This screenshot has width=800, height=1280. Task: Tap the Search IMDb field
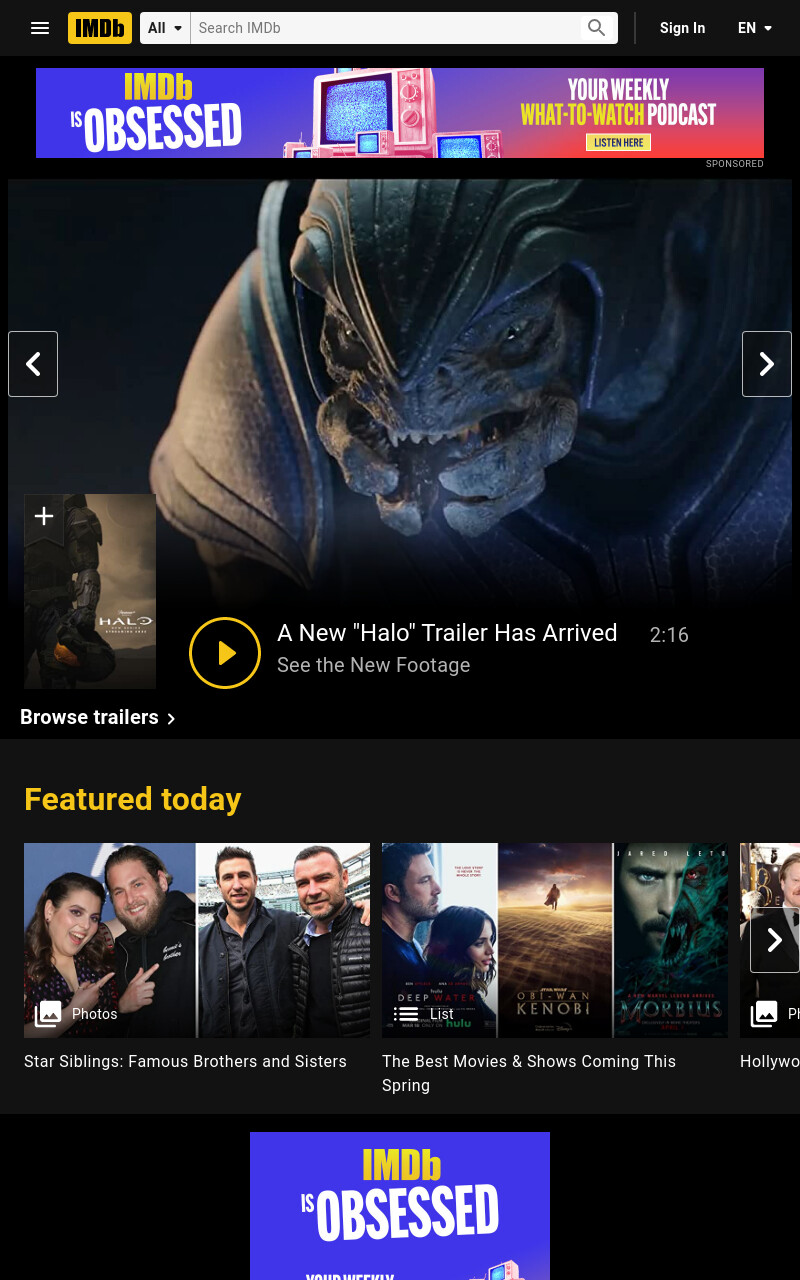pyautogui.click(x=385, y=28)
